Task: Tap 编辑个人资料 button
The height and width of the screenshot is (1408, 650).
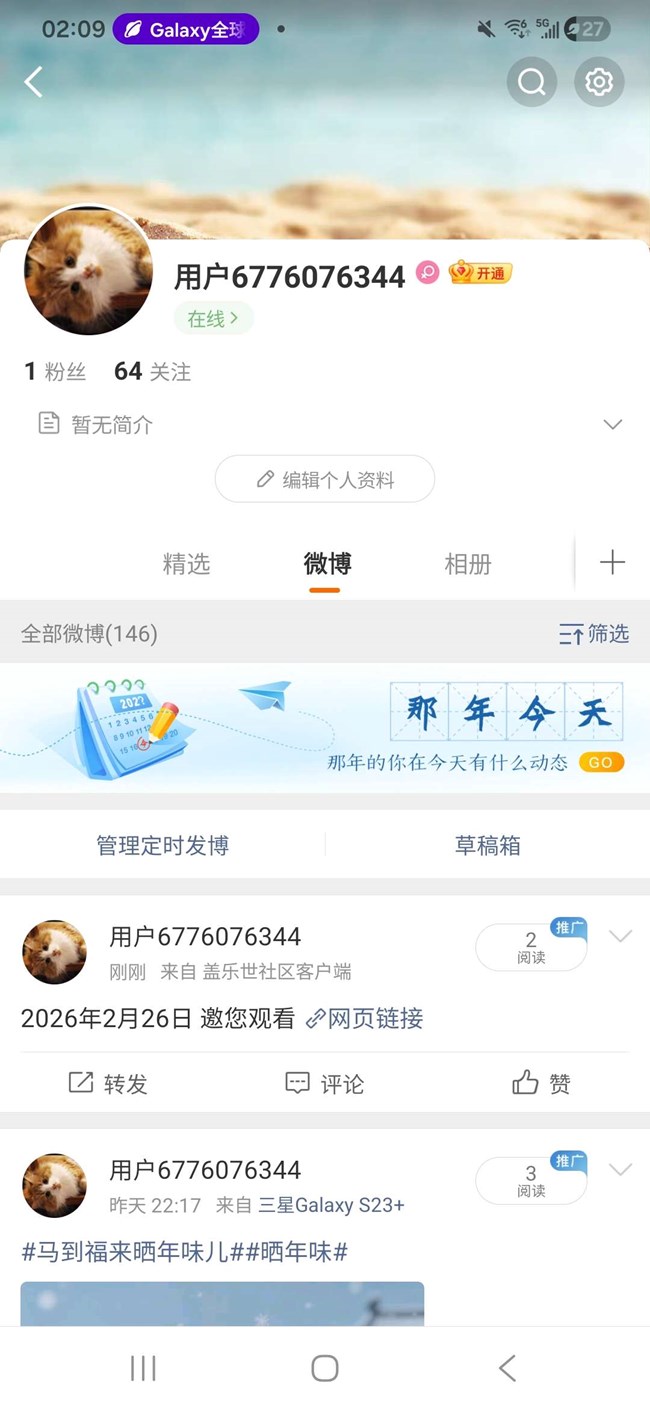Action: pyautogui.click(x=325, y=480)
